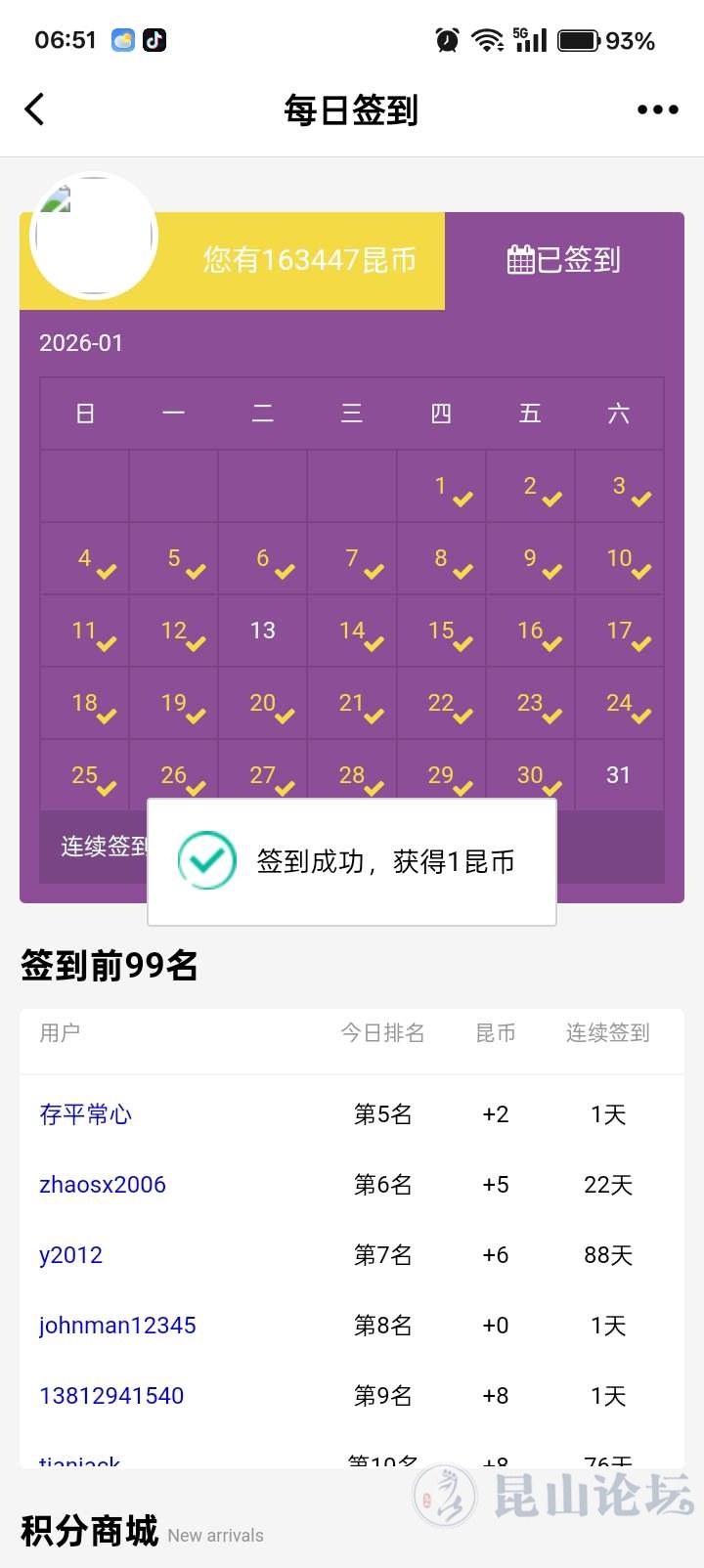Open johnman12345's profile link
Image resolution: width=704 pixels, height=1568 pixels.
[x=117, y=1326]
